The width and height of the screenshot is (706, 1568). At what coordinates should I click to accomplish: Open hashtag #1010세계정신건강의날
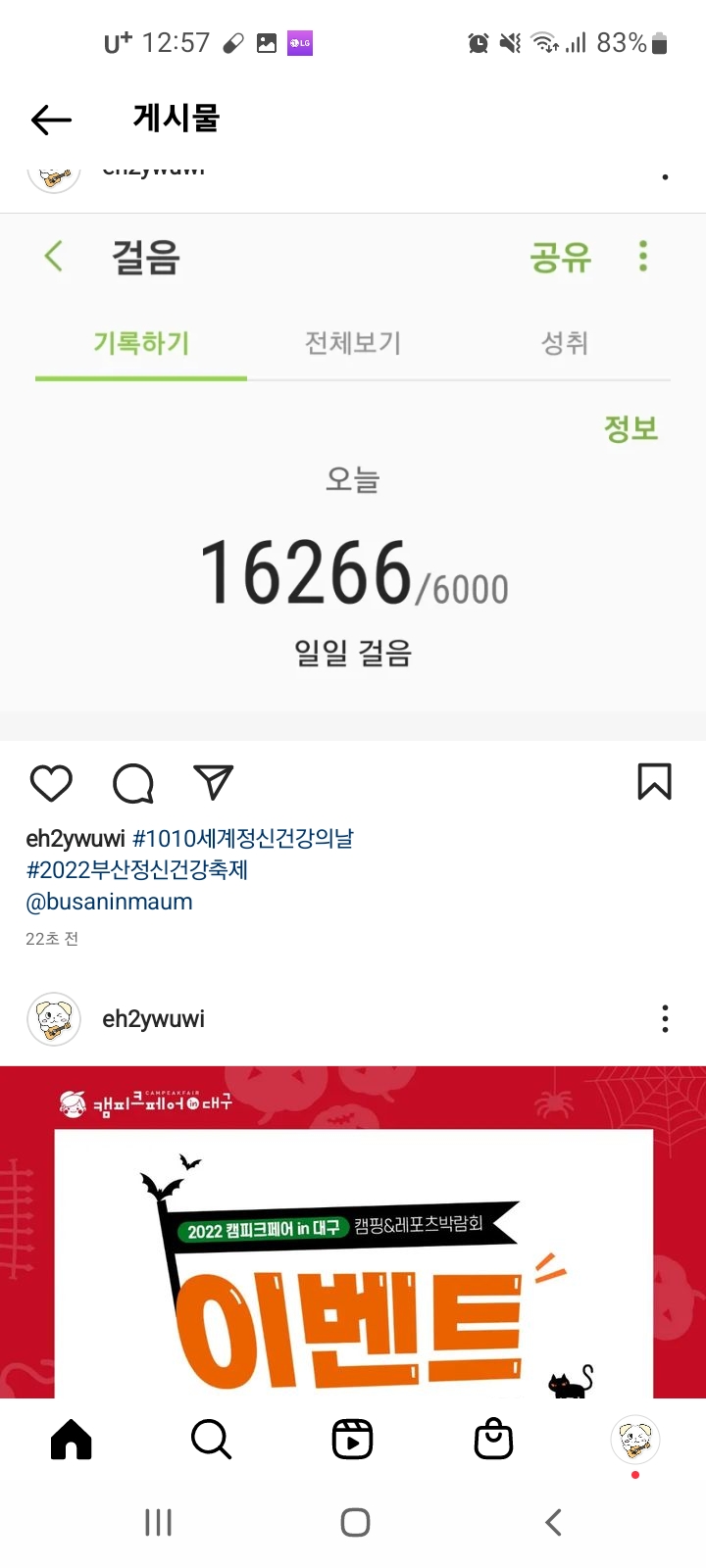(x=243, y=839)
